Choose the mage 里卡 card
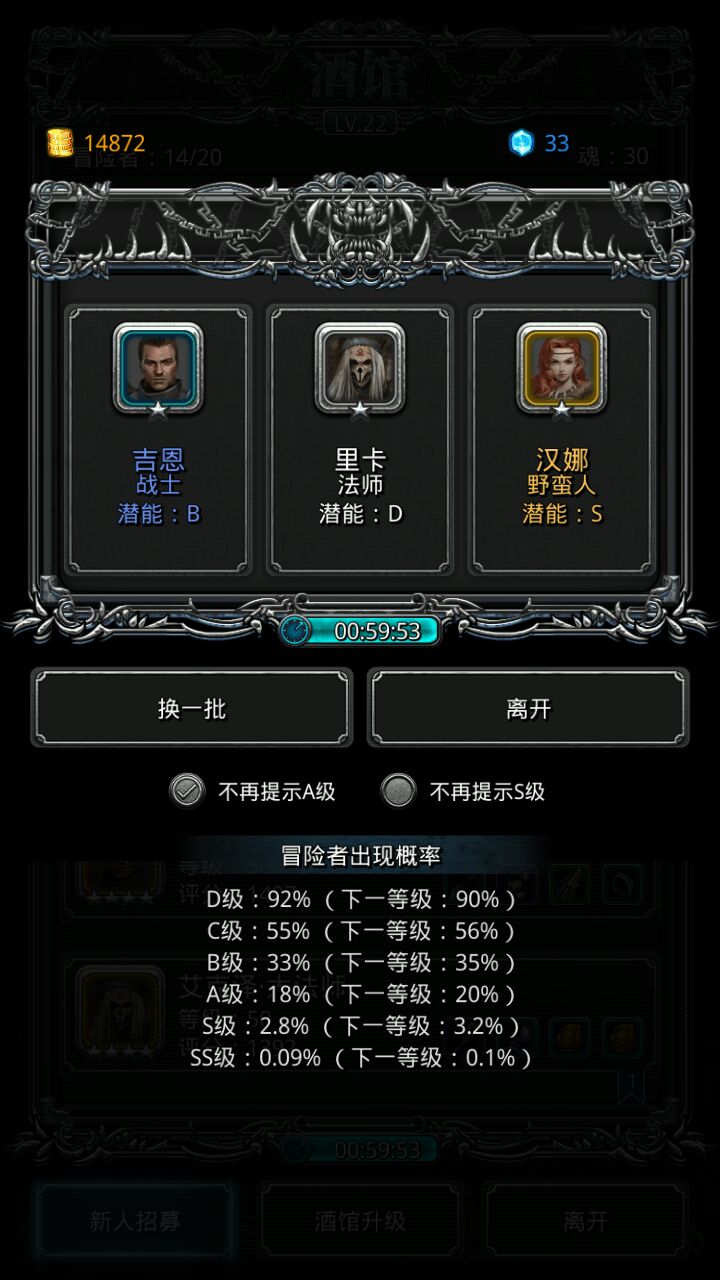The width and height of the screenshot is (720, 1280). click(360, 440)
